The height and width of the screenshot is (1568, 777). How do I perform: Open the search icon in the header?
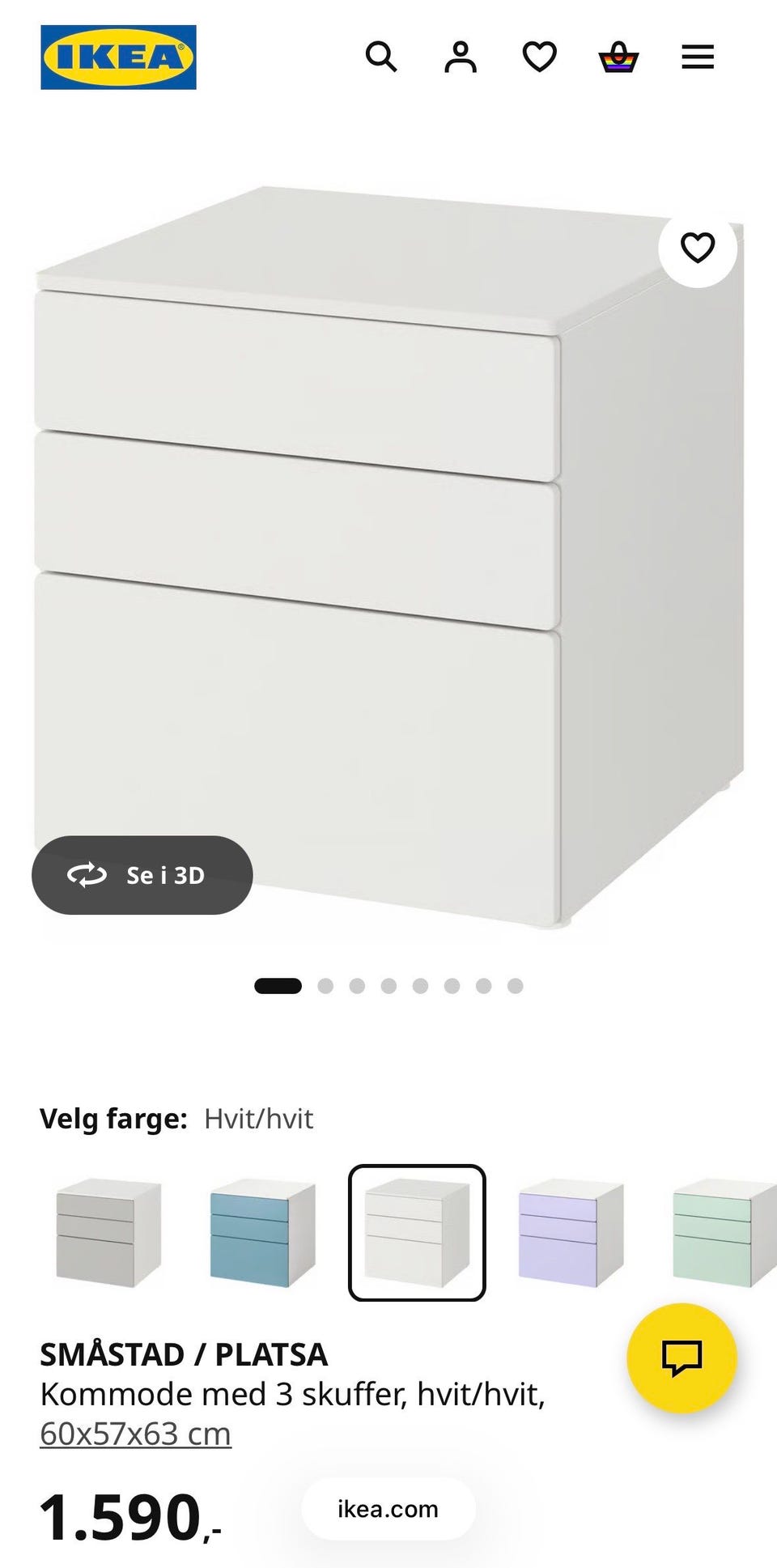click(x=381, y=57)
